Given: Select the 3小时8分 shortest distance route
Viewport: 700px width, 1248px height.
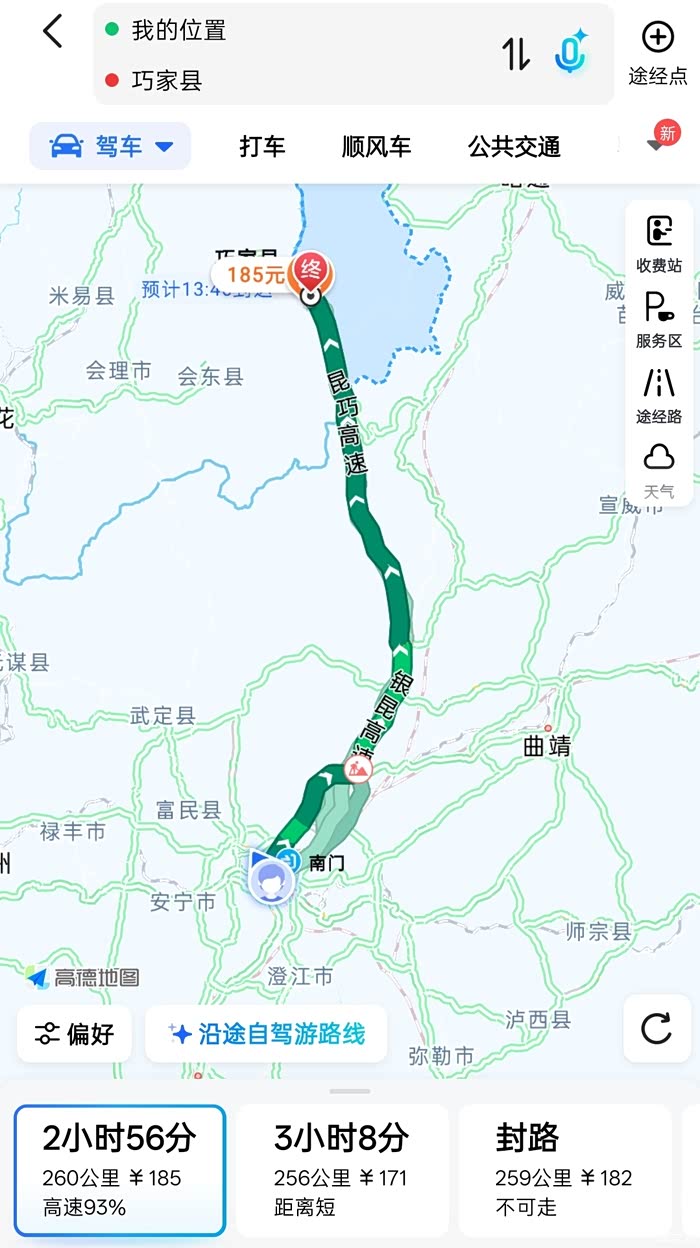Looking at the screenshot, I should click(342, 1170).
